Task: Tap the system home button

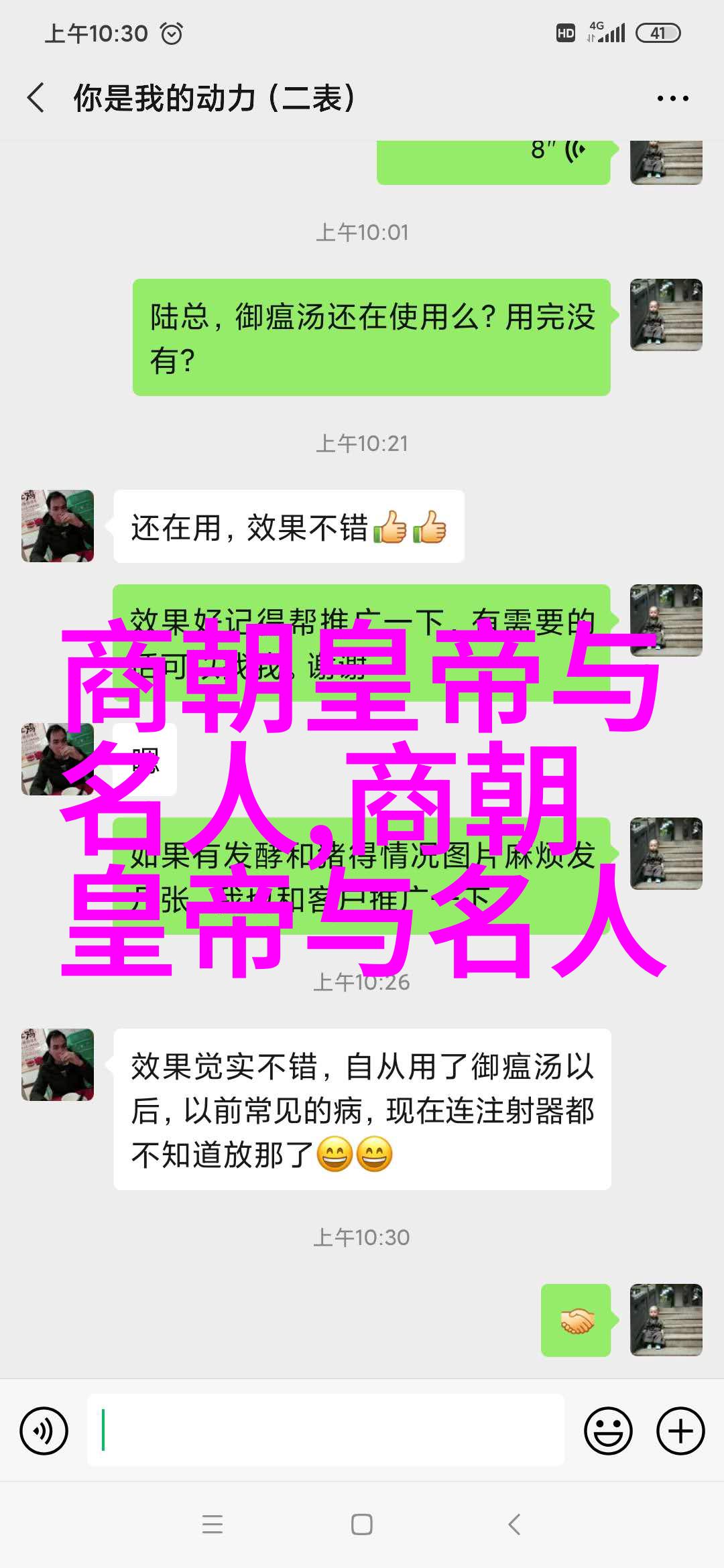Action: (361, 1524)
